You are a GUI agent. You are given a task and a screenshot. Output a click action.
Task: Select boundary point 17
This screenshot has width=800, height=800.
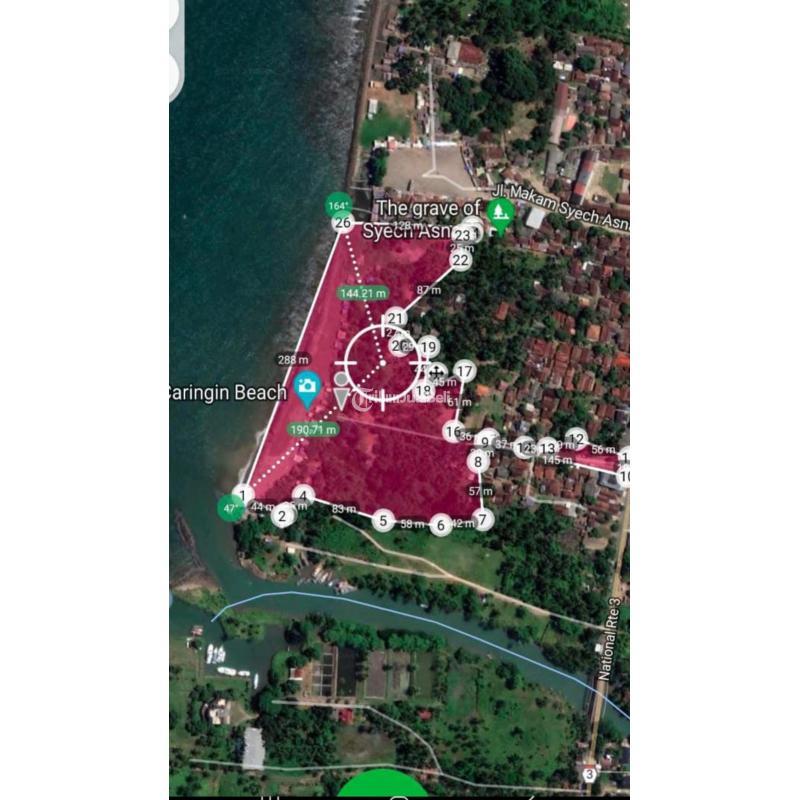coord(464,371)
